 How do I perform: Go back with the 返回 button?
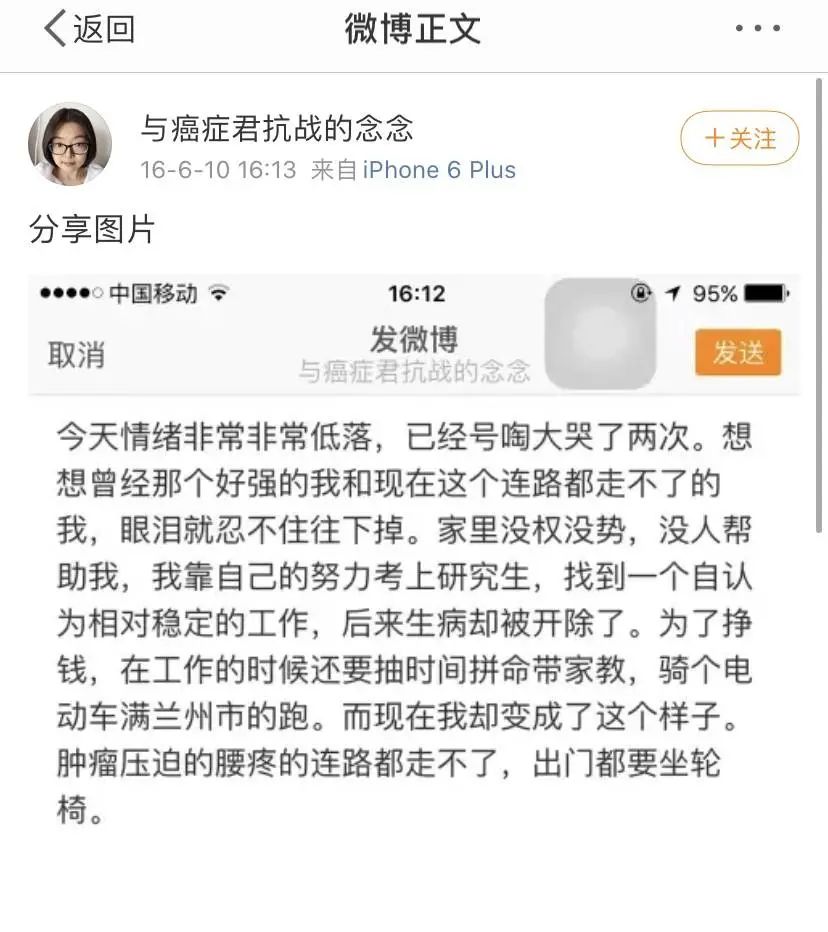[x=88, y=29]
